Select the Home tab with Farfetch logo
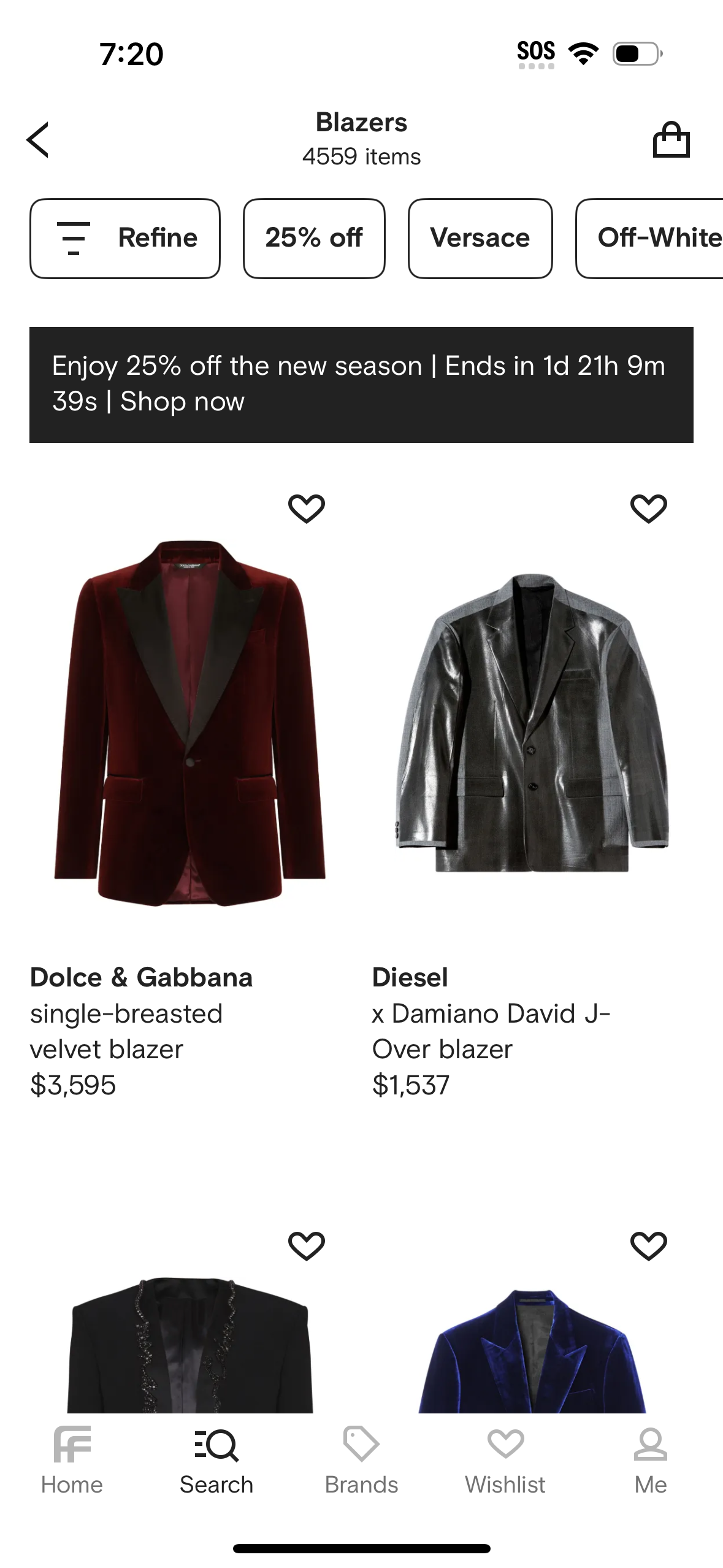This screenshot has width=723, height=1568. pyautogui.click(x=72, y=1466)
